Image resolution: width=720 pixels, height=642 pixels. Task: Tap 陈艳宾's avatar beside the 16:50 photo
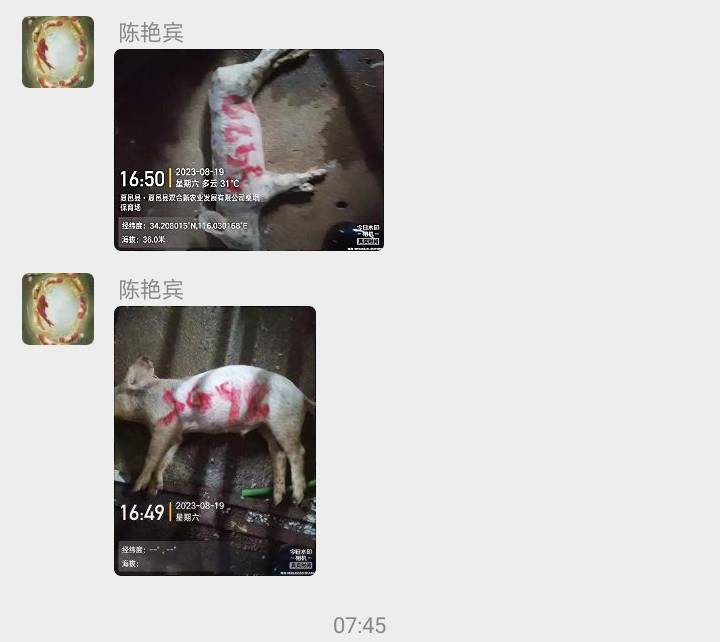[58, 52]
